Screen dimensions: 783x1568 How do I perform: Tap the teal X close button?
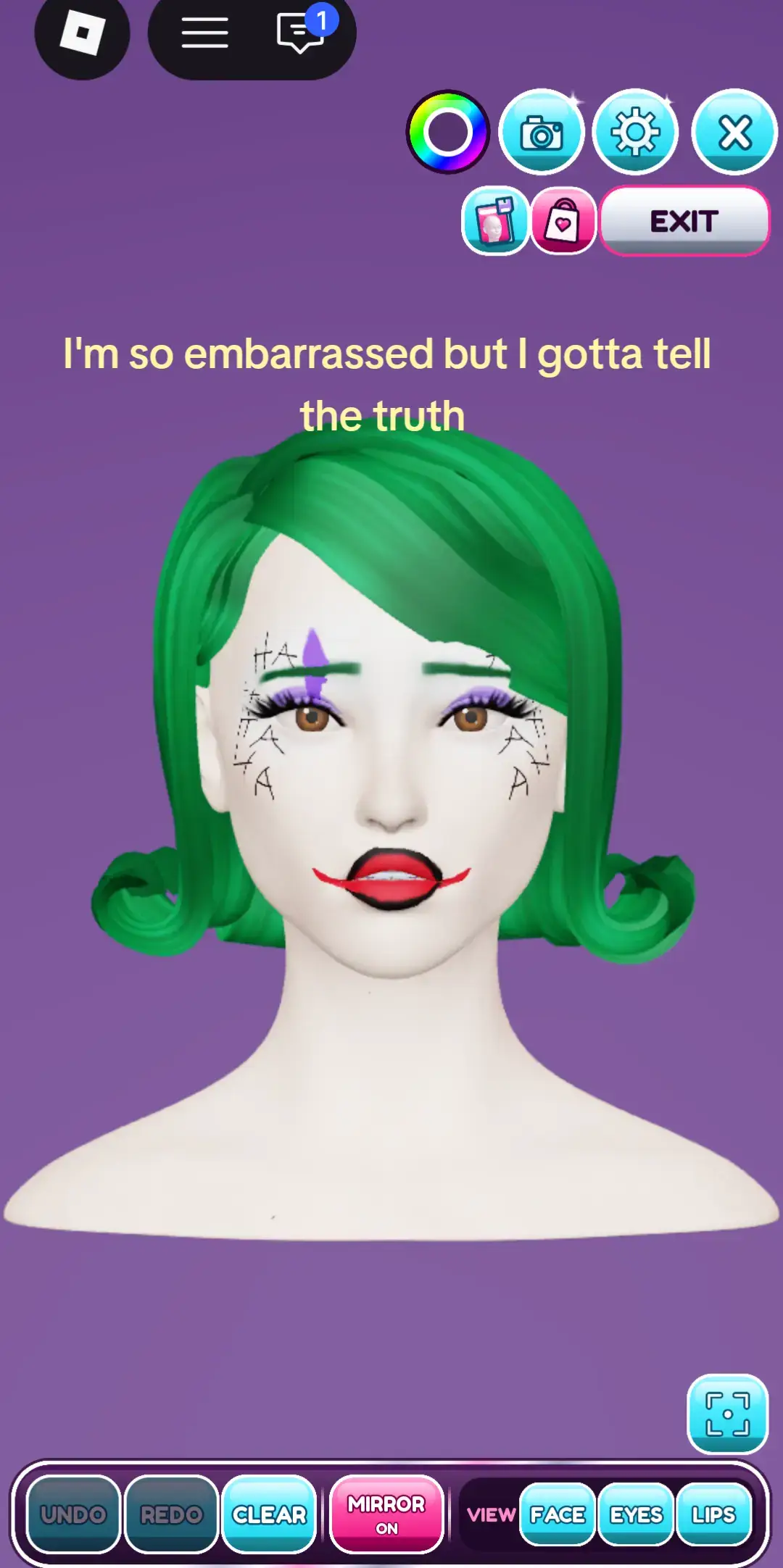click(734, 133)
